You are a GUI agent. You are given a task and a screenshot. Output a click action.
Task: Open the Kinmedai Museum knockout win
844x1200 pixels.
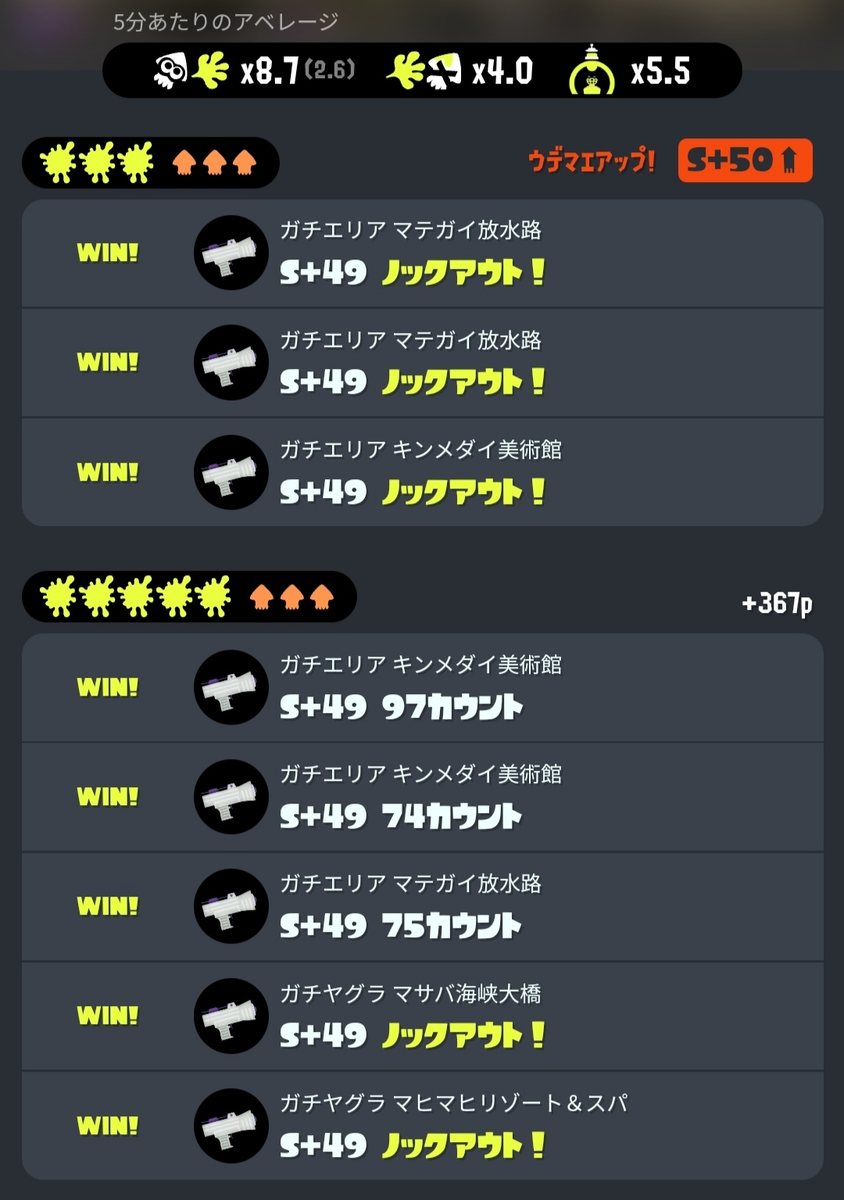tap(421, 472)
